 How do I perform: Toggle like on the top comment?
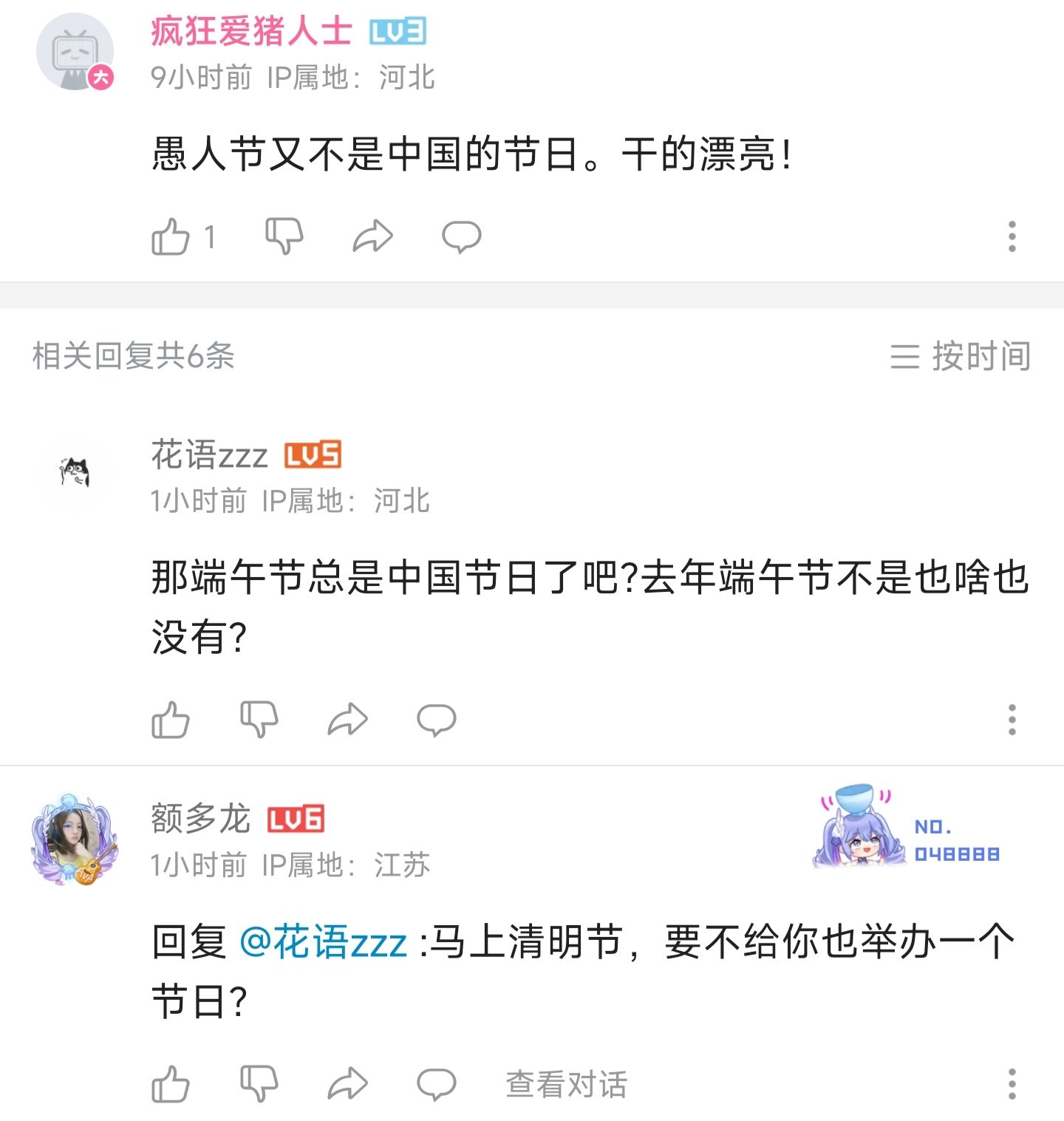171,235
